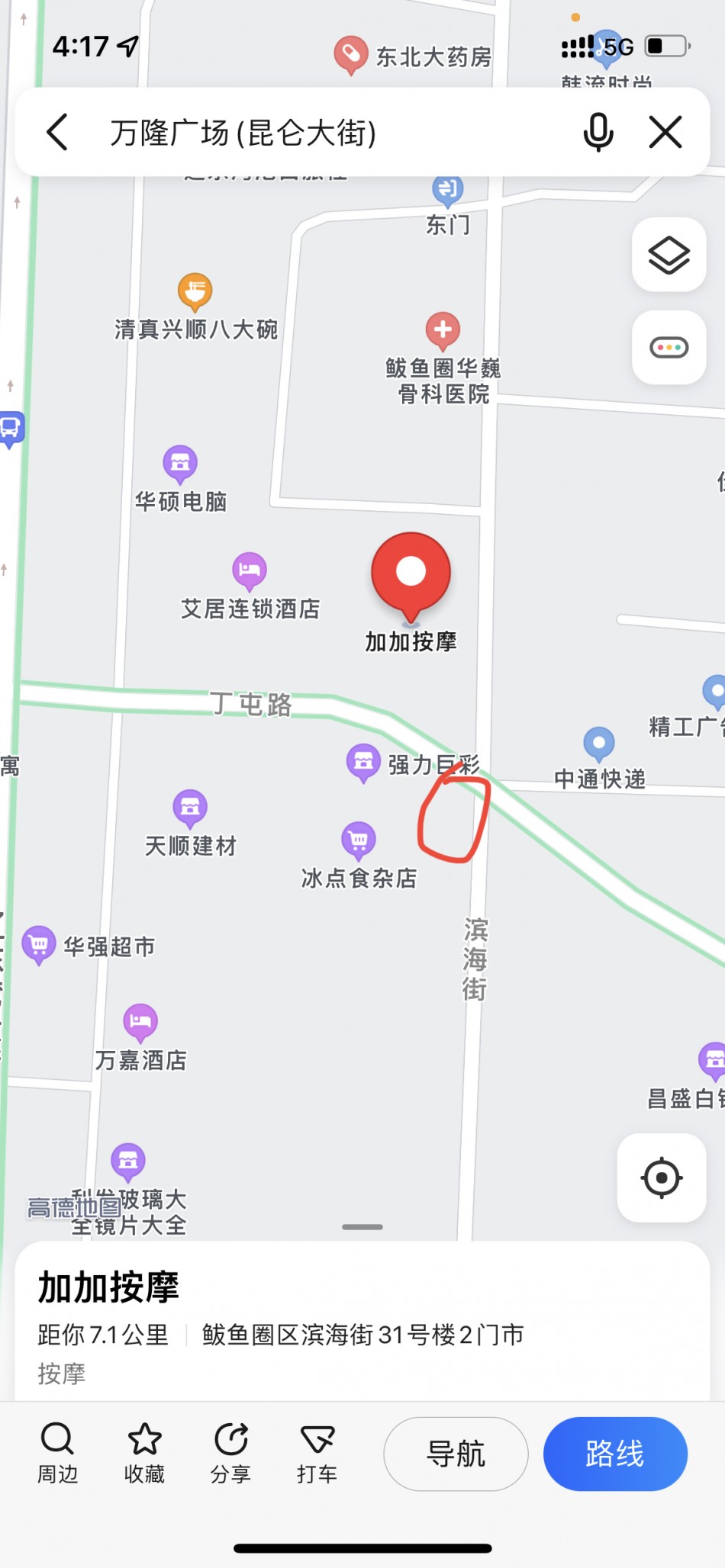725x1568 pixels.
Task: View the 路线 route
Action: pos(615,1454)
